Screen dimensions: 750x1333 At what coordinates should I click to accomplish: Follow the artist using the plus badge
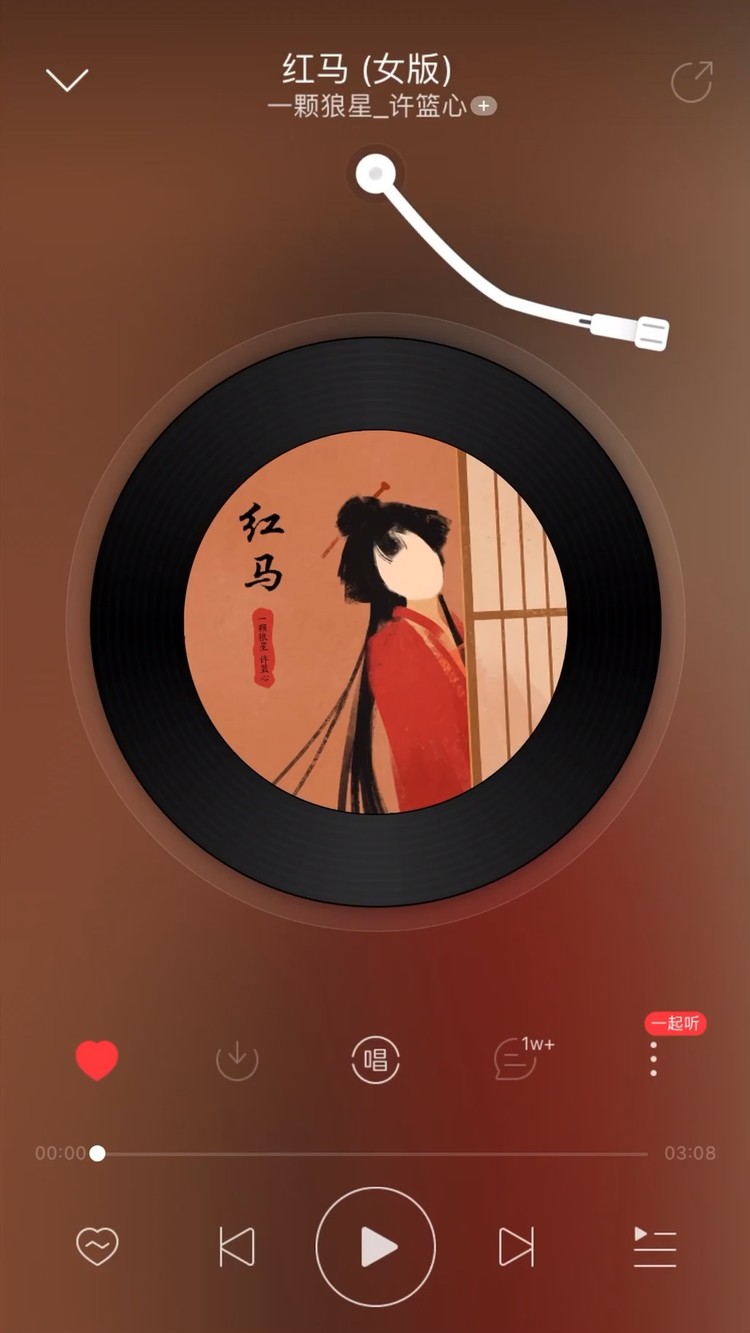coord(482,107)
